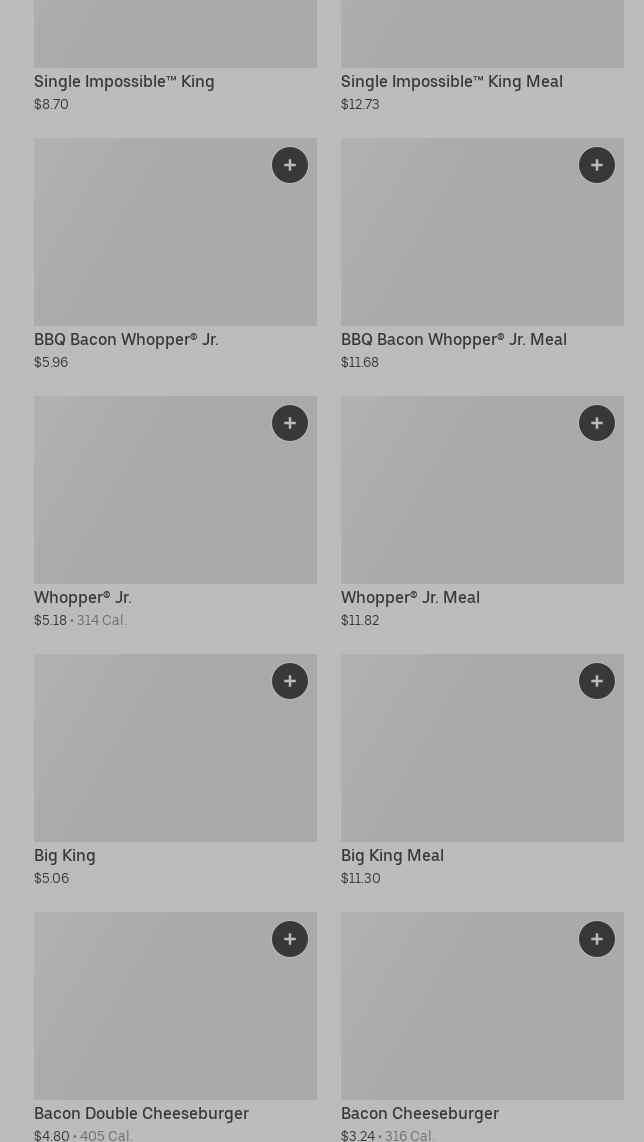Add Bacon Cheeseburger to order
644x1142 pixels.
pos(597,939)
